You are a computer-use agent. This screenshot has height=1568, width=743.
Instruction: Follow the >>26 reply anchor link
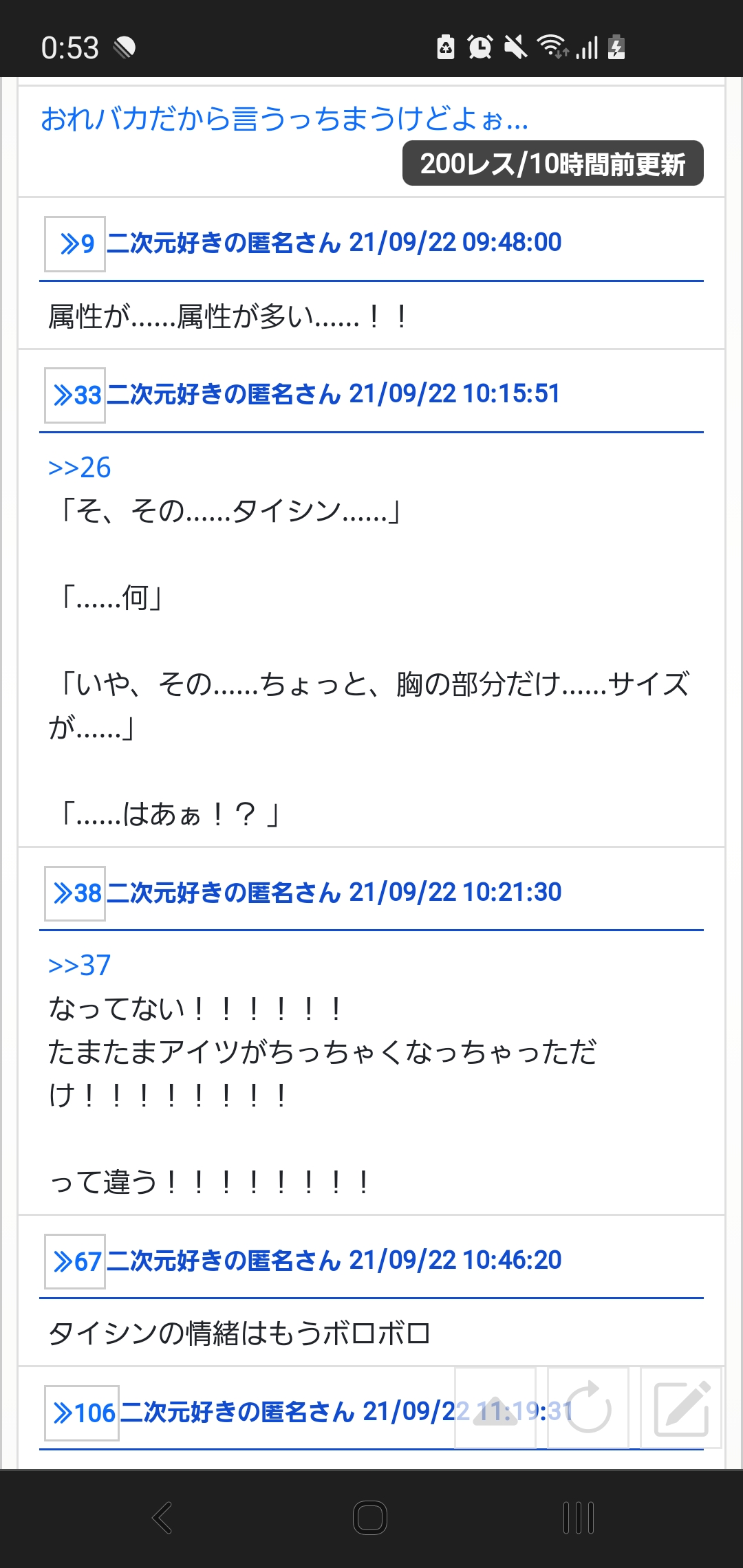[79, 468]
